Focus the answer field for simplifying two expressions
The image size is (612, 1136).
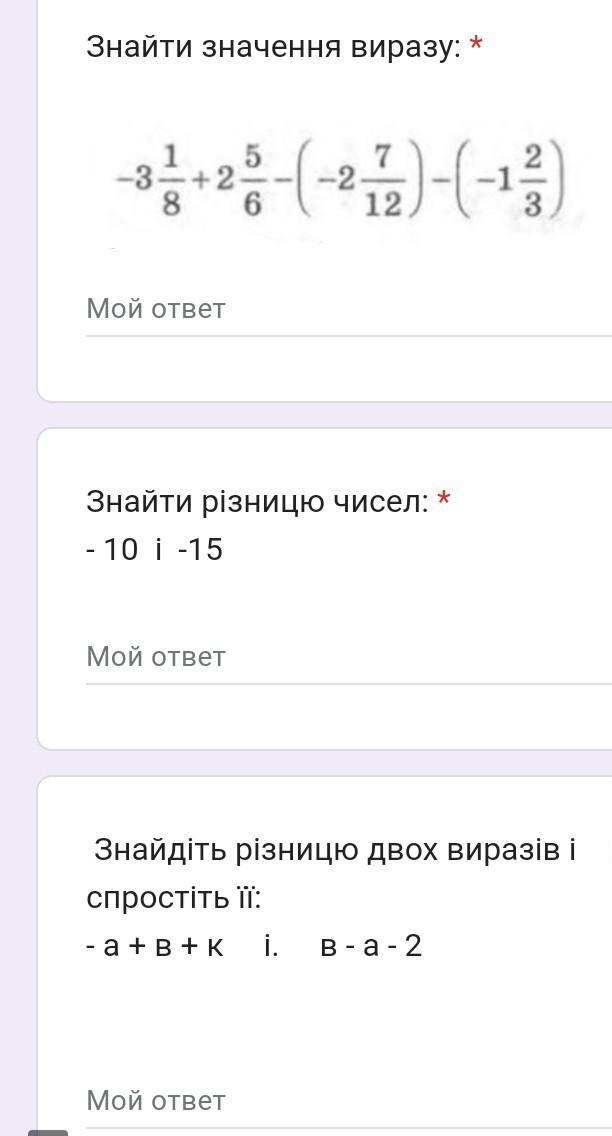click(340, 1101)
